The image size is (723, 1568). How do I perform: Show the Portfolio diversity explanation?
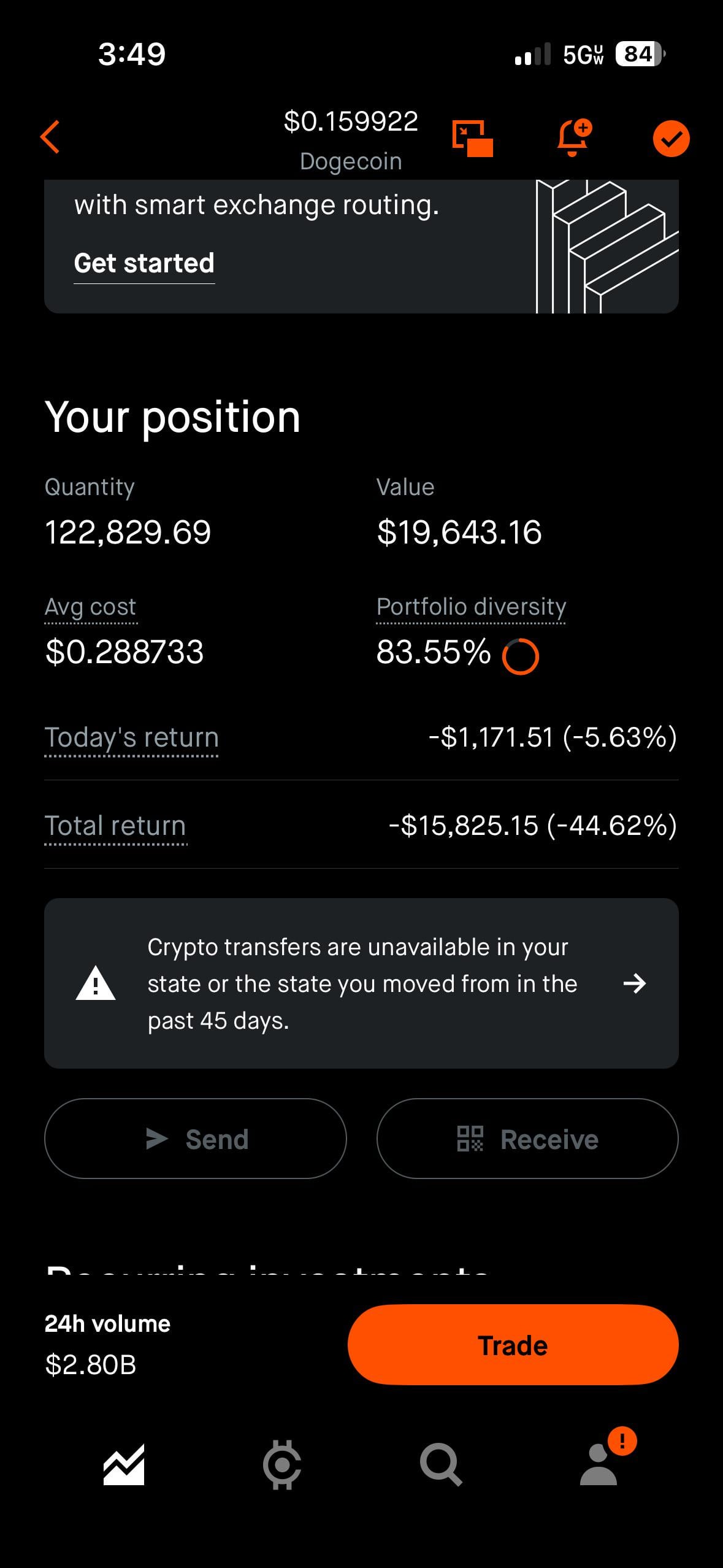471,607
